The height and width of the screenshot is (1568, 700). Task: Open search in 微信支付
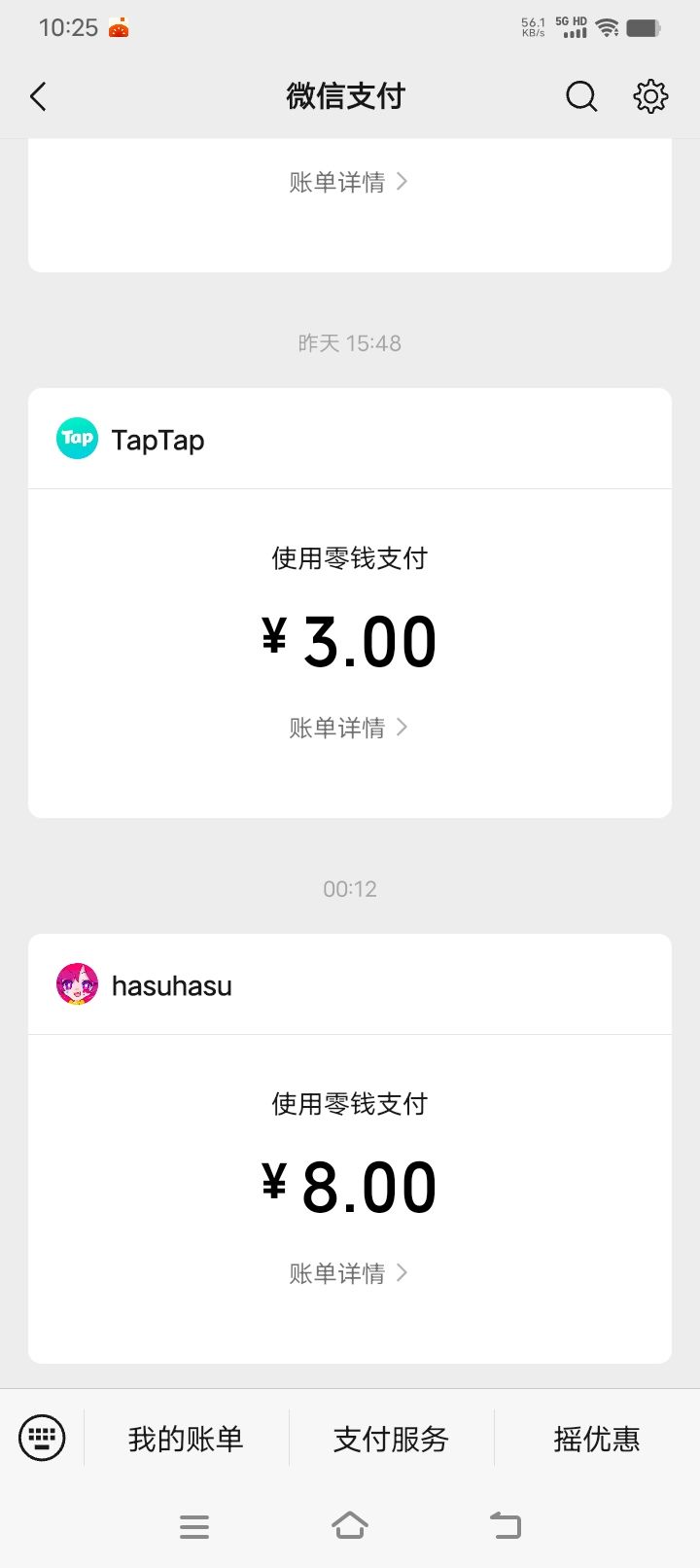581,96
